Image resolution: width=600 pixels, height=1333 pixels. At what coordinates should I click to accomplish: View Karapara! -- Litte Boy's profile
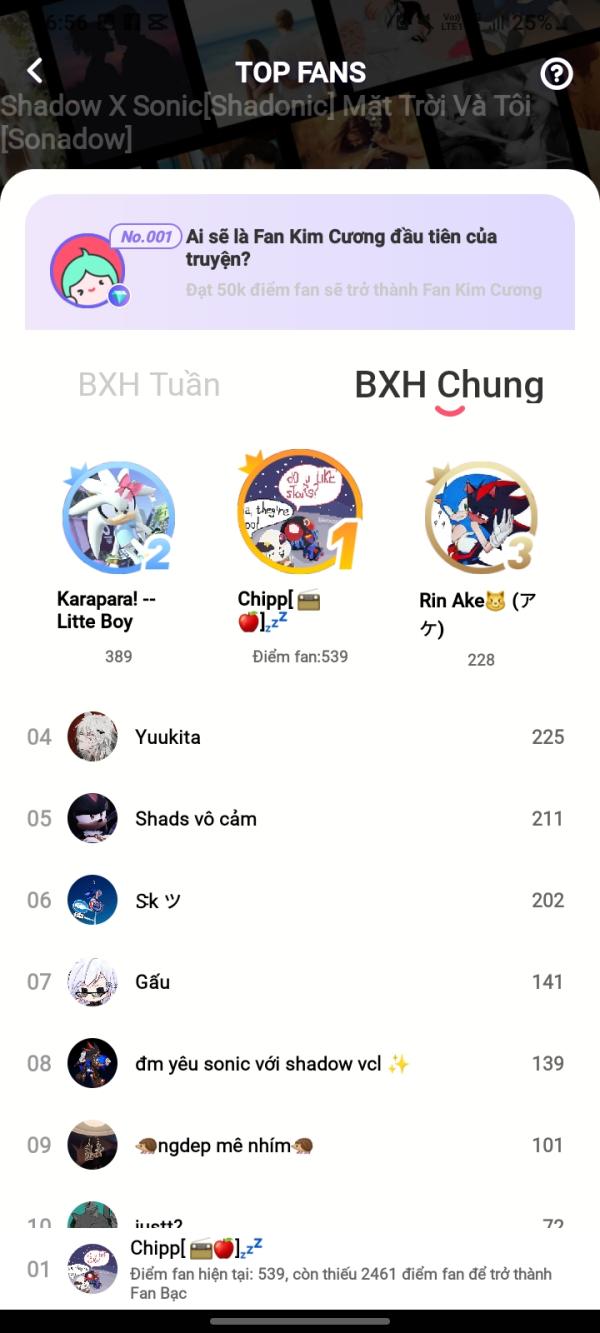coord(118,517)
